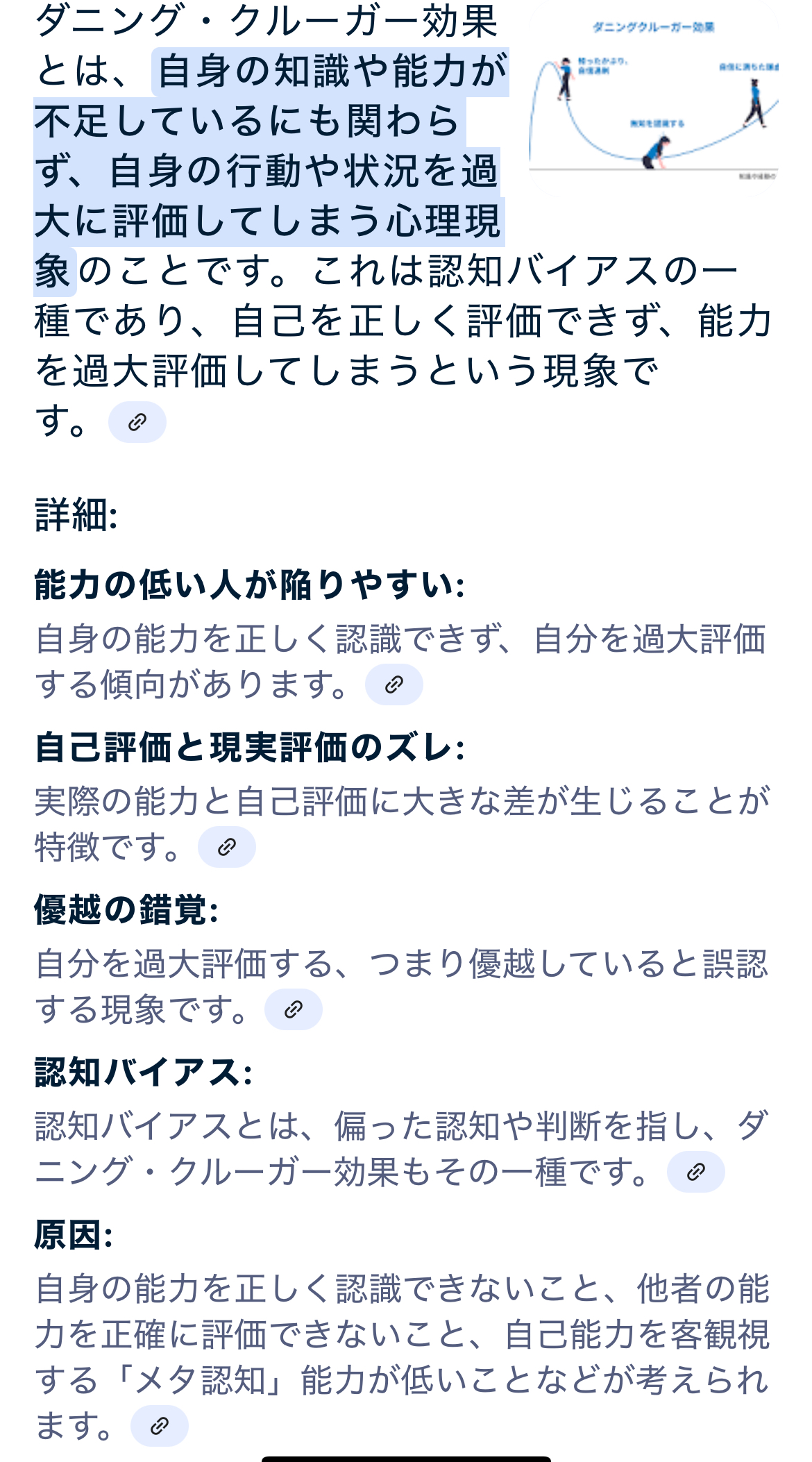Open source link under 優越の錯覚
Viewport: 812px width, 1462px height.
click(294, 1009)
